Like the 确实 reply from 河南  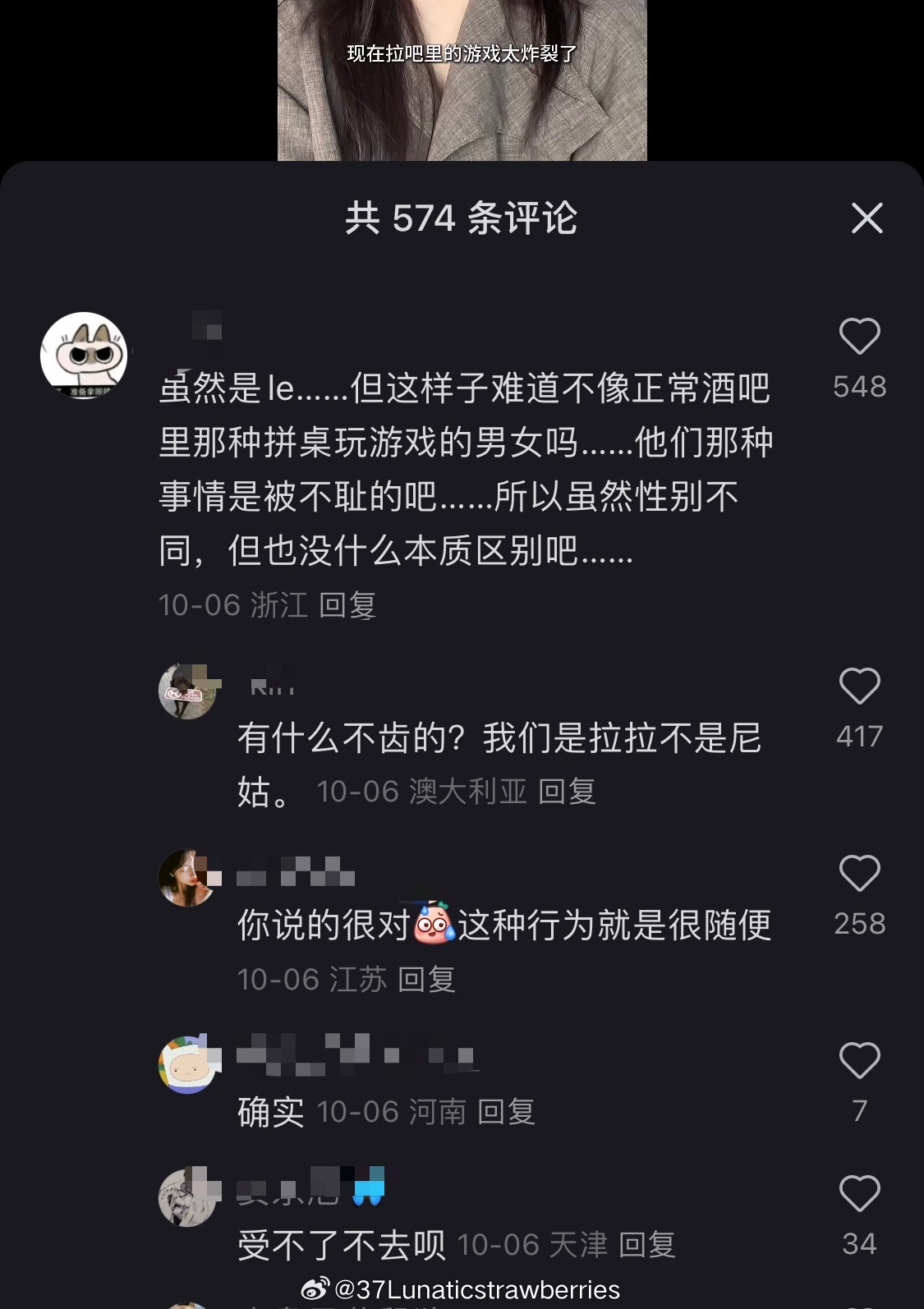click(x=859, y=1060)
